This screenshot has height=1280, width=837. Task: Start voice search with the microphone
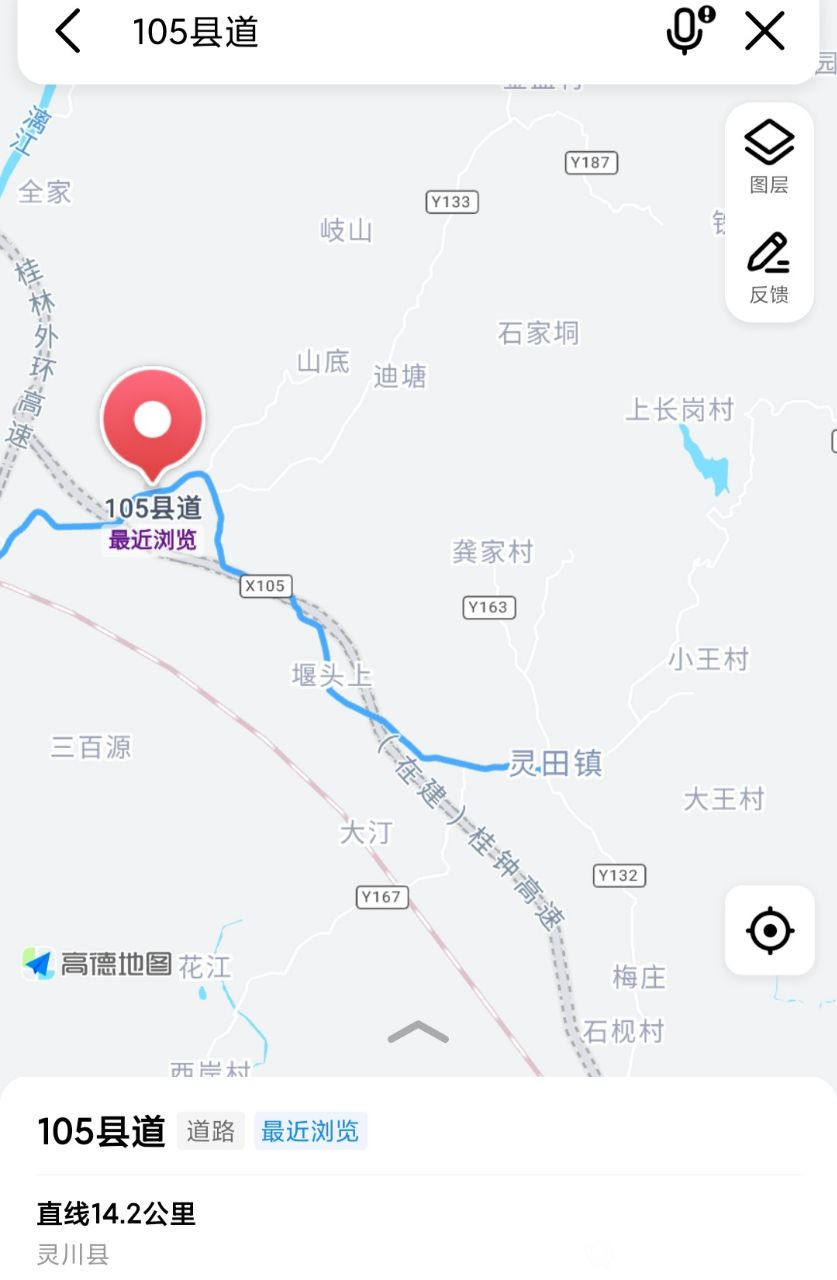pos(688,30)
